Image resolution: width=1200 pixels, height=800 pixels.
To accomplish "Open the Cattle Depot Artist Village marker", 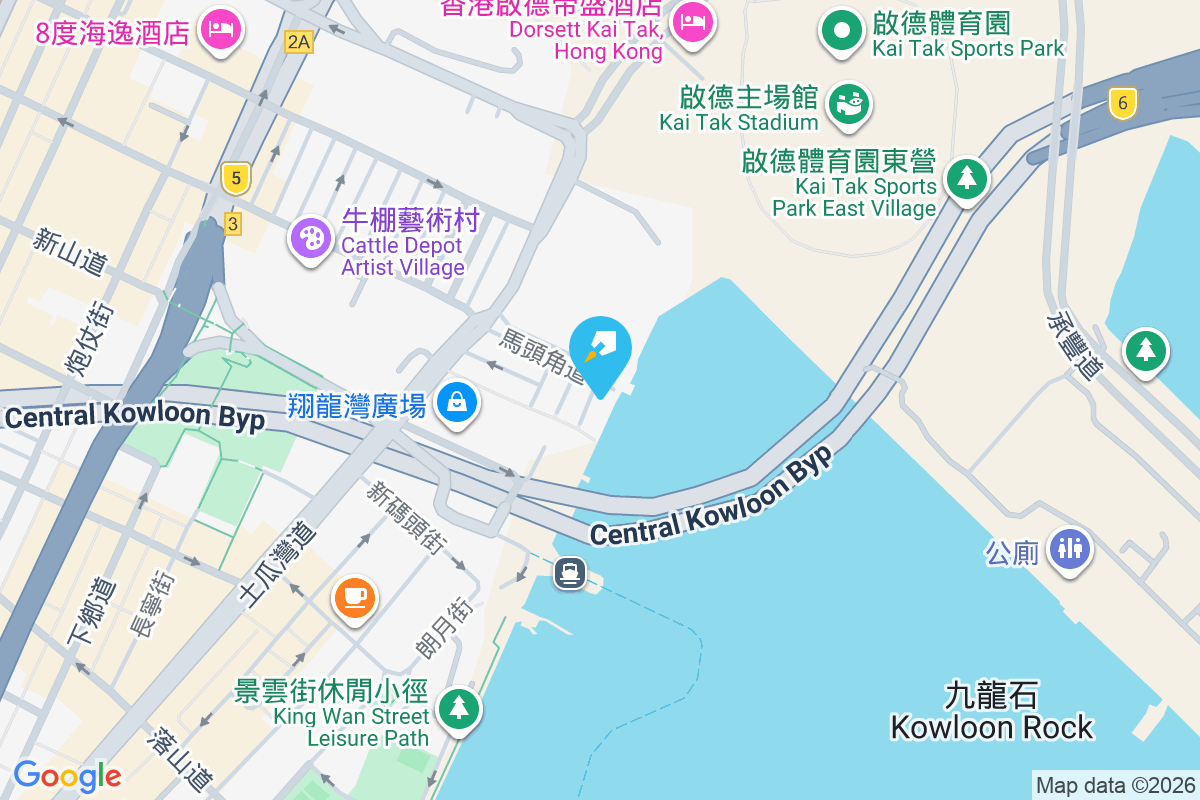I will (312, 238).
